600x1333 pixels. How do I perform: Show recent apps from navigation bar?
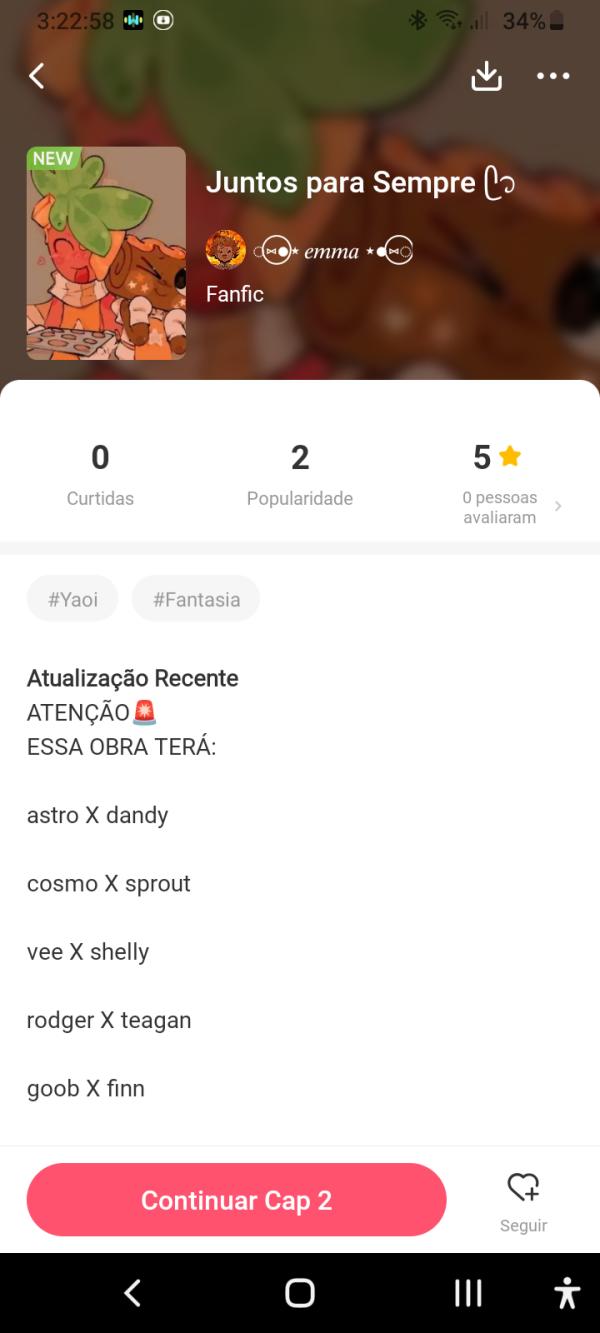pos(467,1293)
